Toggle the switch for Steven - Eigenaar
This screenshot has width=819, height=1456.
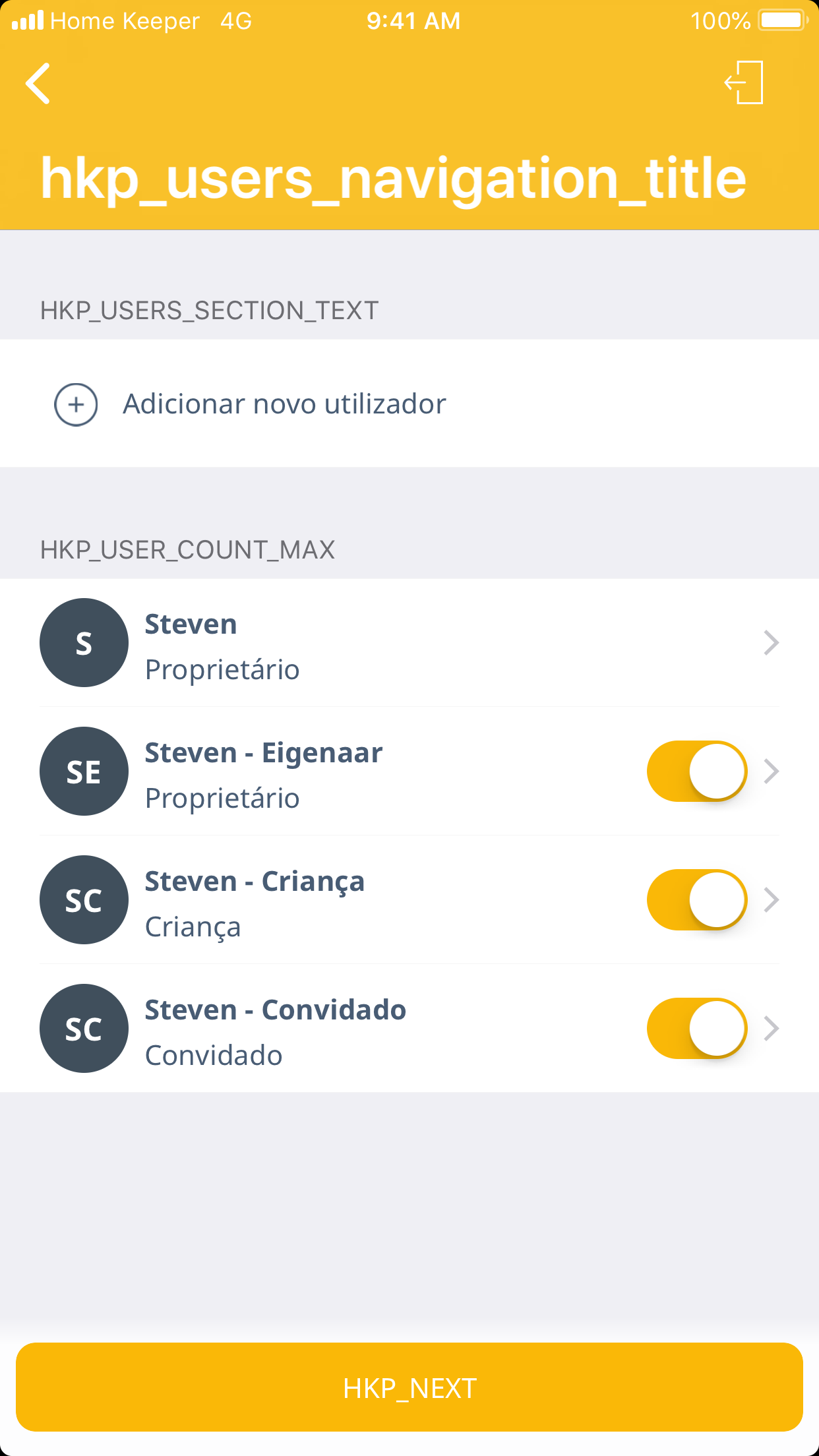click(696, 772)
